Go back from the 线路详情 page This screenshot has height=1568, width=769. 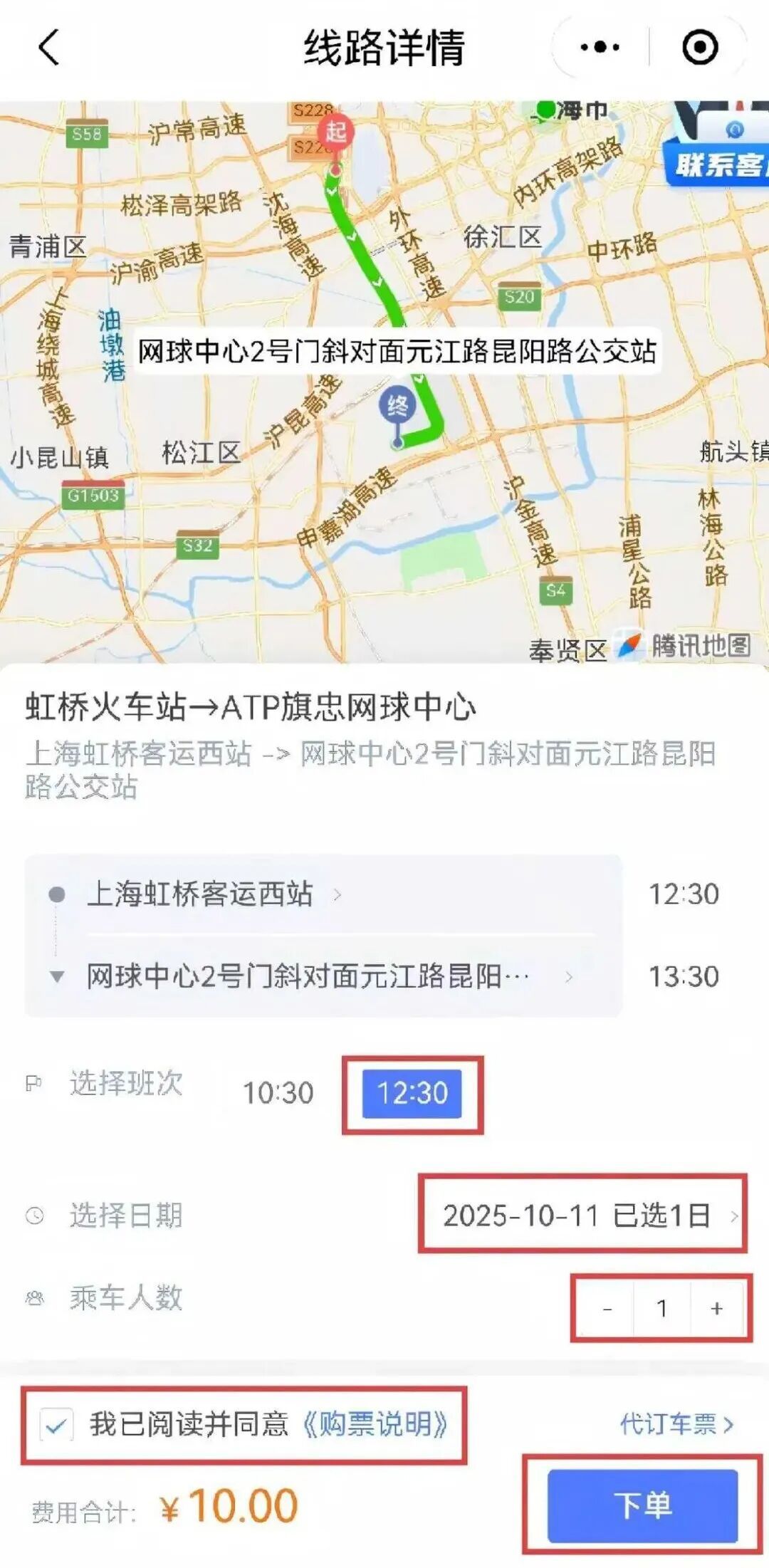click(x=48, y=48)
